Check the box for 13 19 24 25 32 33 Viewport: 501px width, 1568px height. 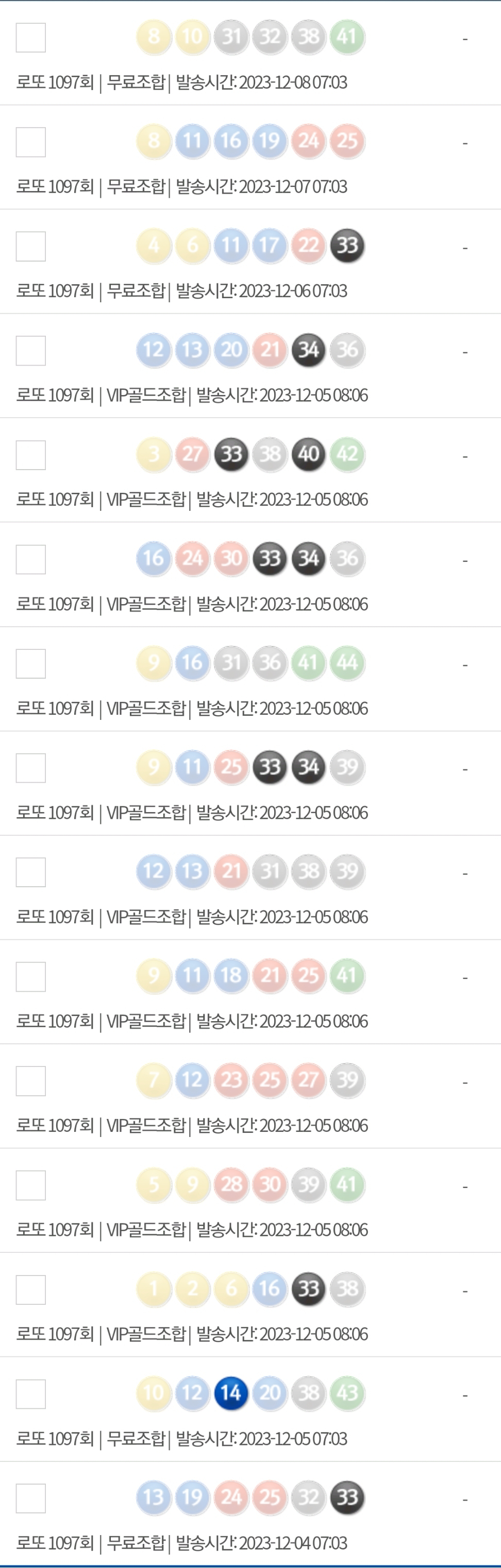(30, 1498)
